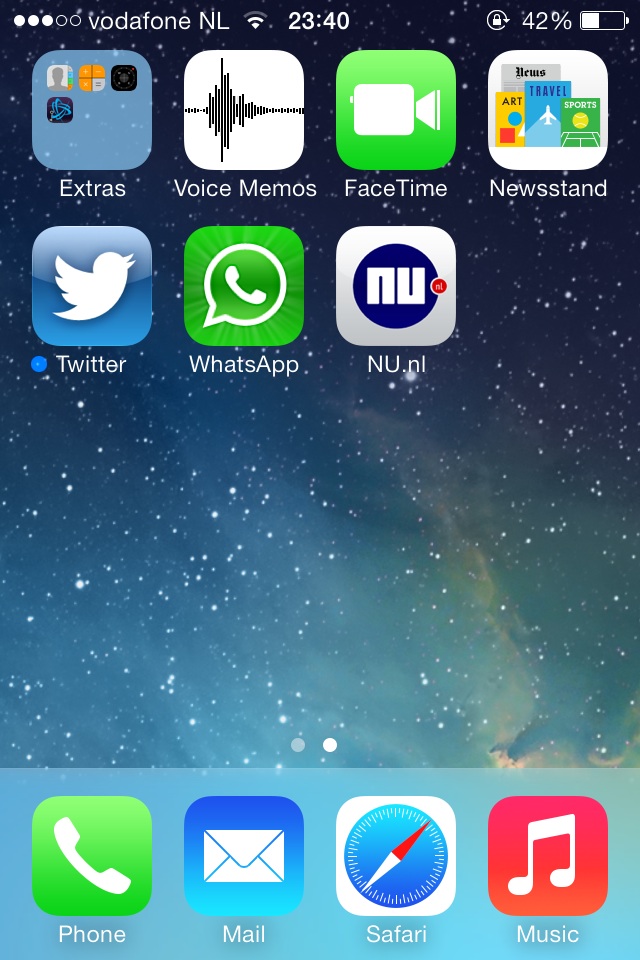Screen dimensions: 640x960
Task: Open the Phone app in the dock
Action: coord(92,856)
